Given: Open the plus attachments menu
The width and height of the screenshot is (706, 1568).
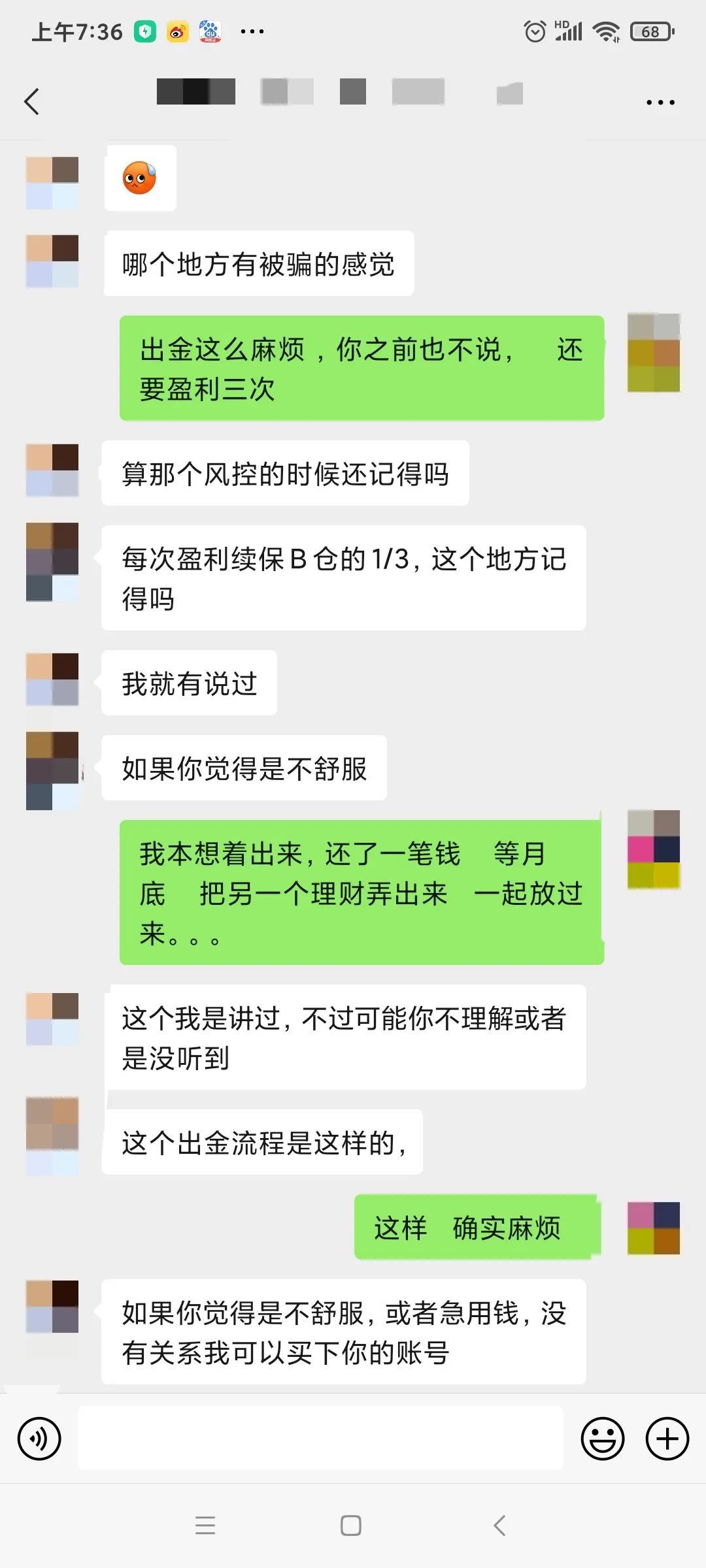Looking at the screenshot, I should click(x=667, y=1439).
